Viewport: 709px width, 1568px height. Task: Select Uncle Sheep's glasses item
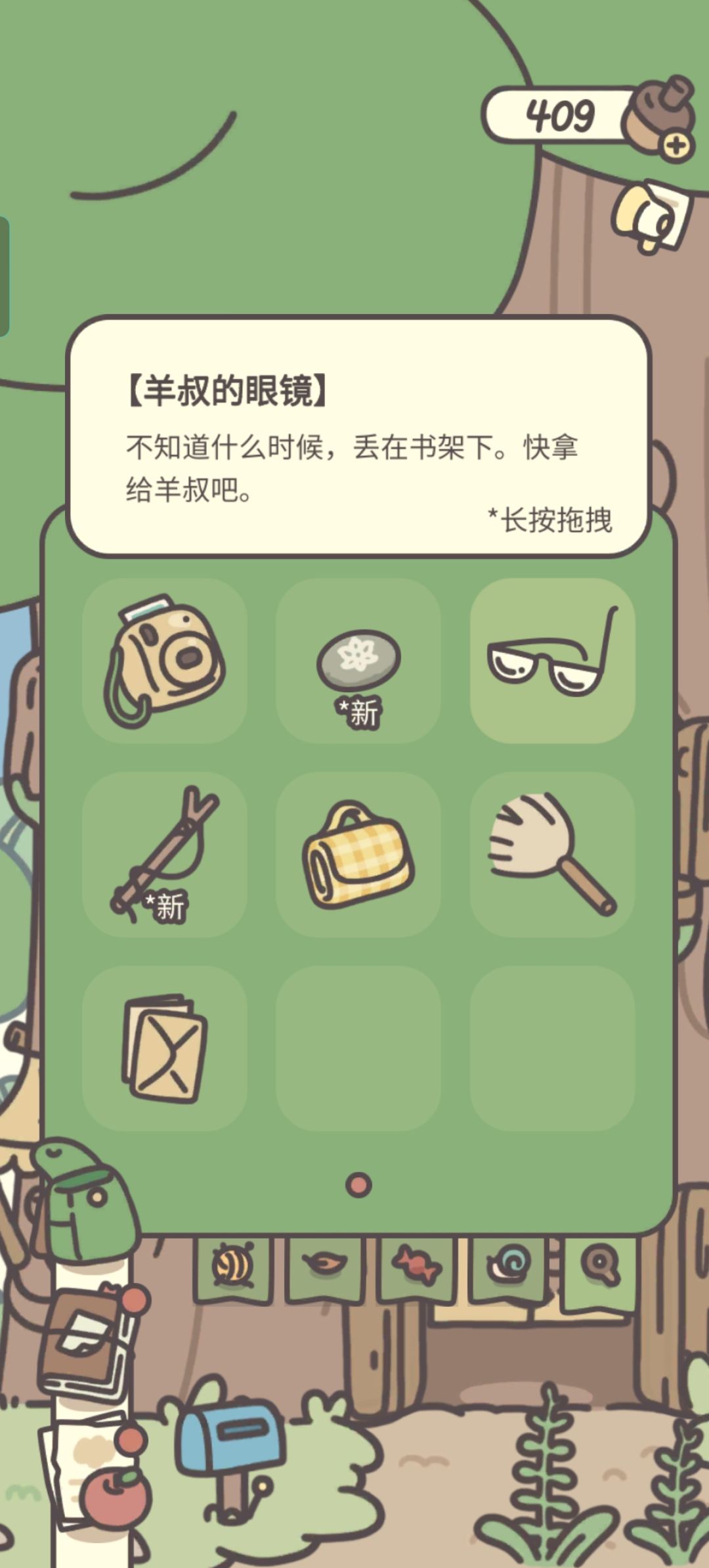(552, 660)
